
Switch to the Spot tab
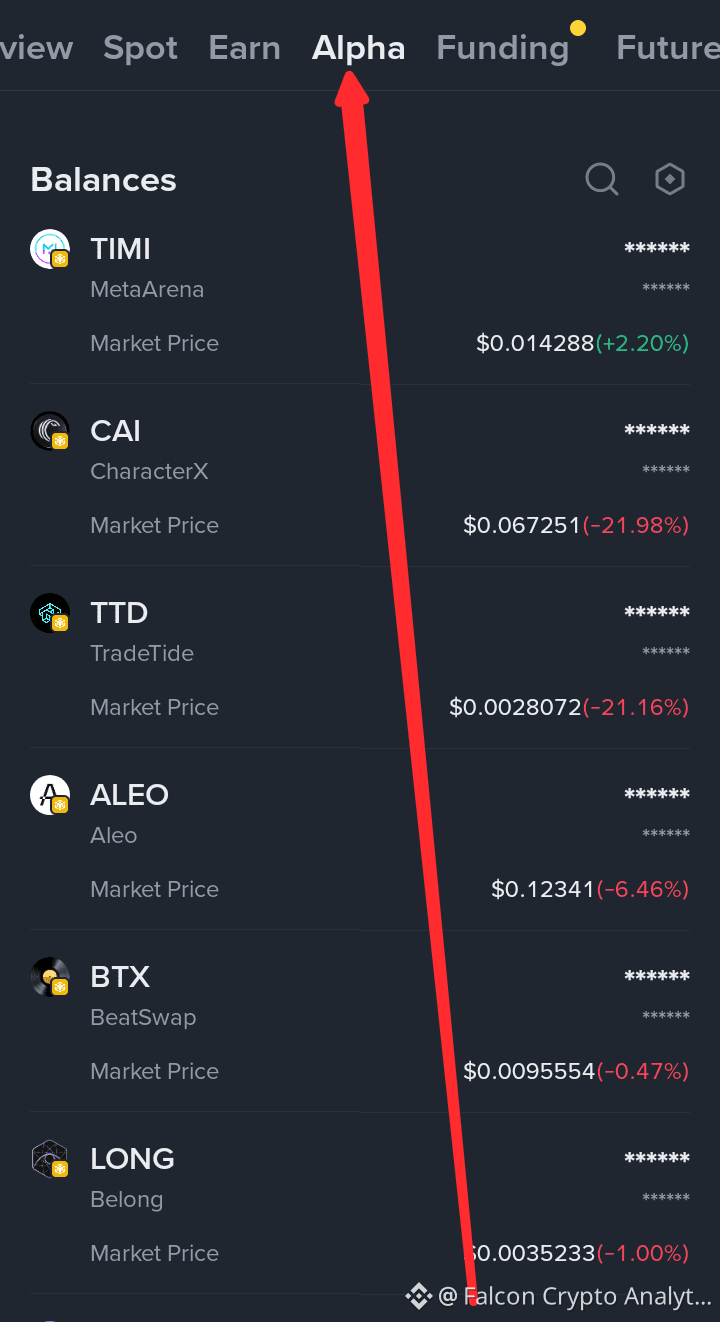point(140,47)
